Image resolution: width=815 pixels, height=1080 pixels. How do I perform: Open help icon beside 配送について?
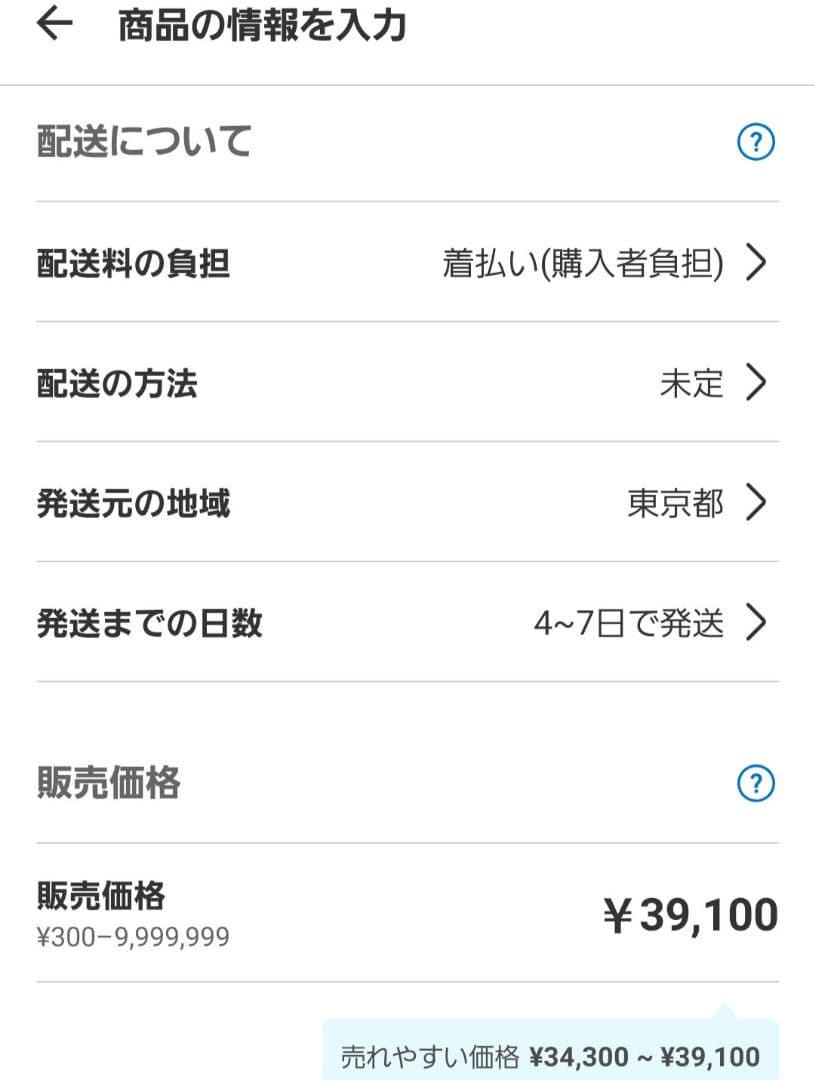(756, 143)
